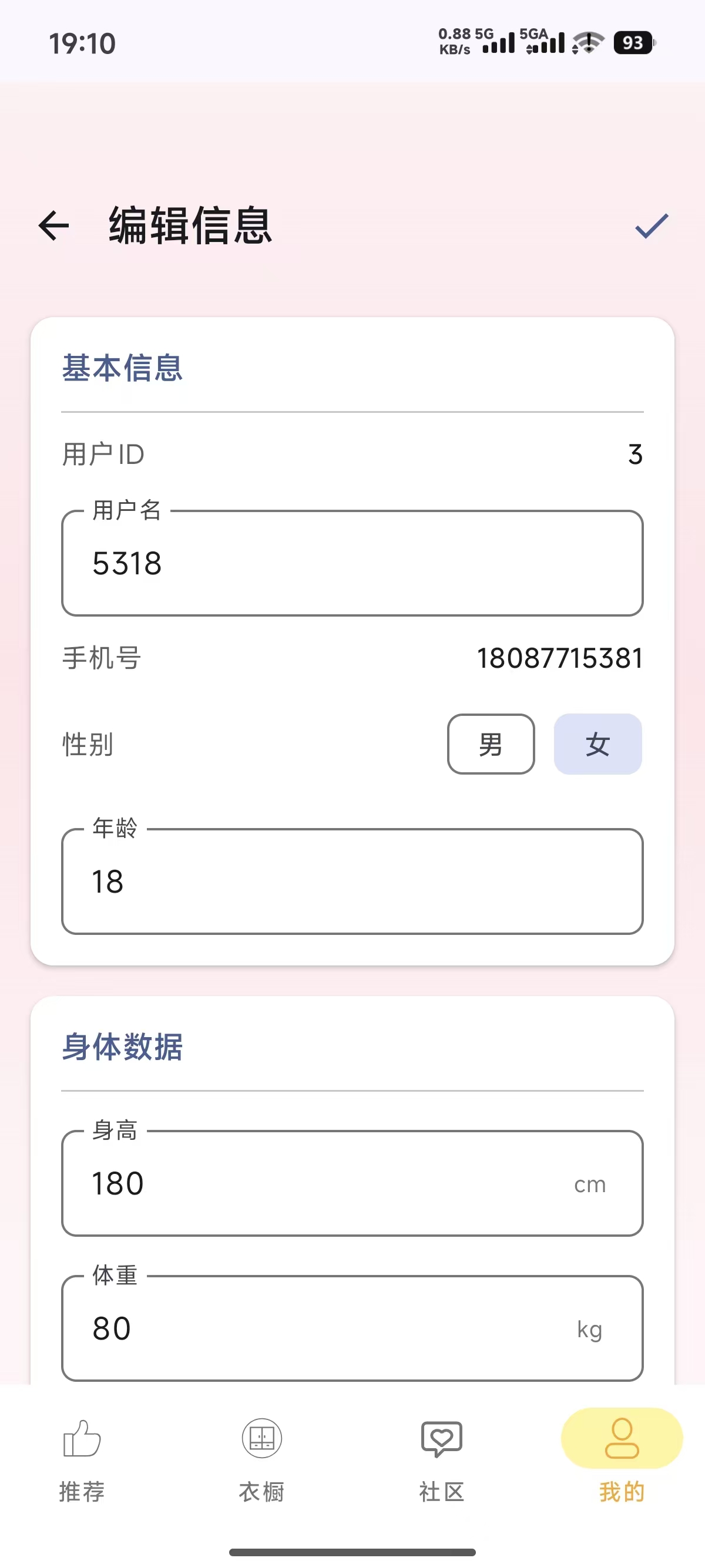Image resolution: width=705 pixels, height=1568 pixels.
Task: Confirm edits with the checkmark icon
Action: 652,226
